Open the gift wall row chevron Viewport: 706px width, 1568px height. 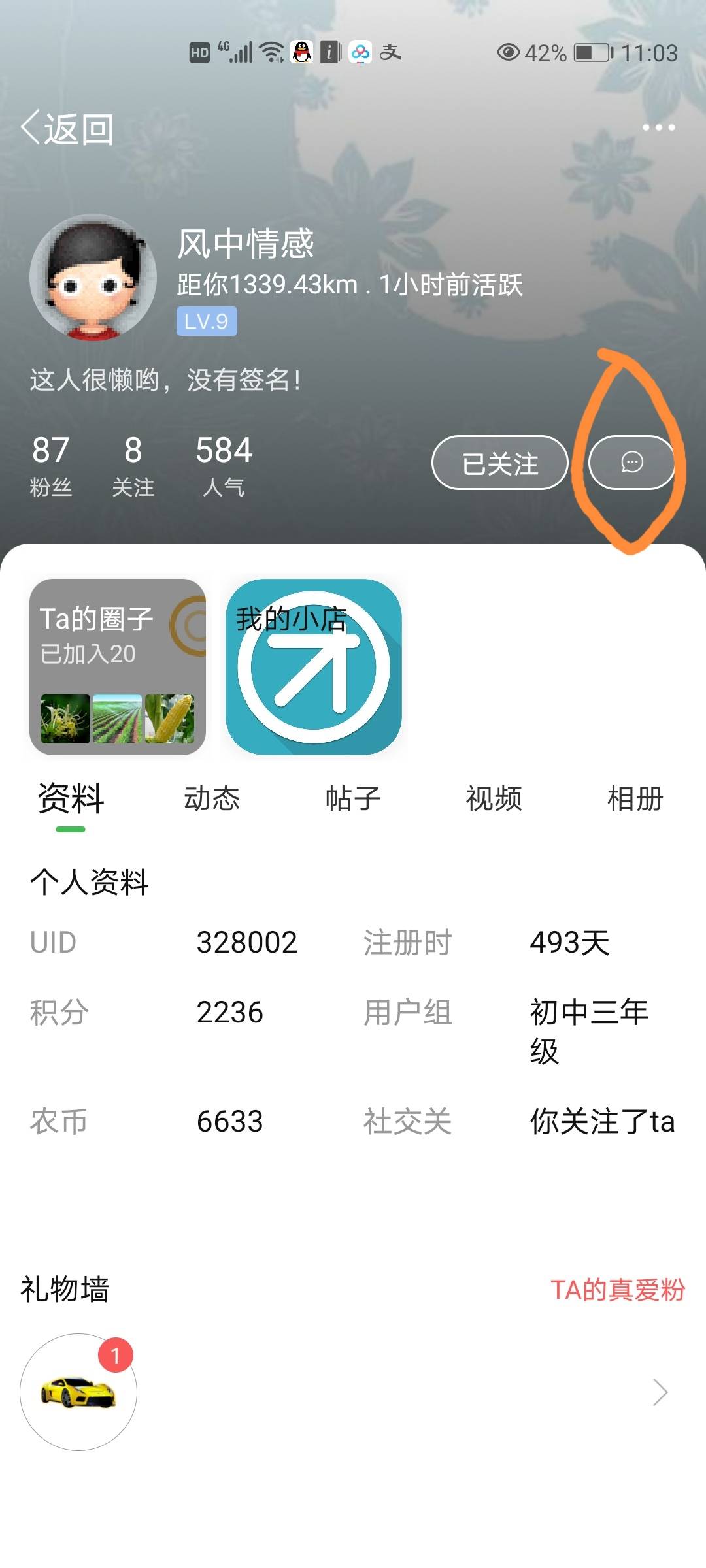tap(660, 1392)
